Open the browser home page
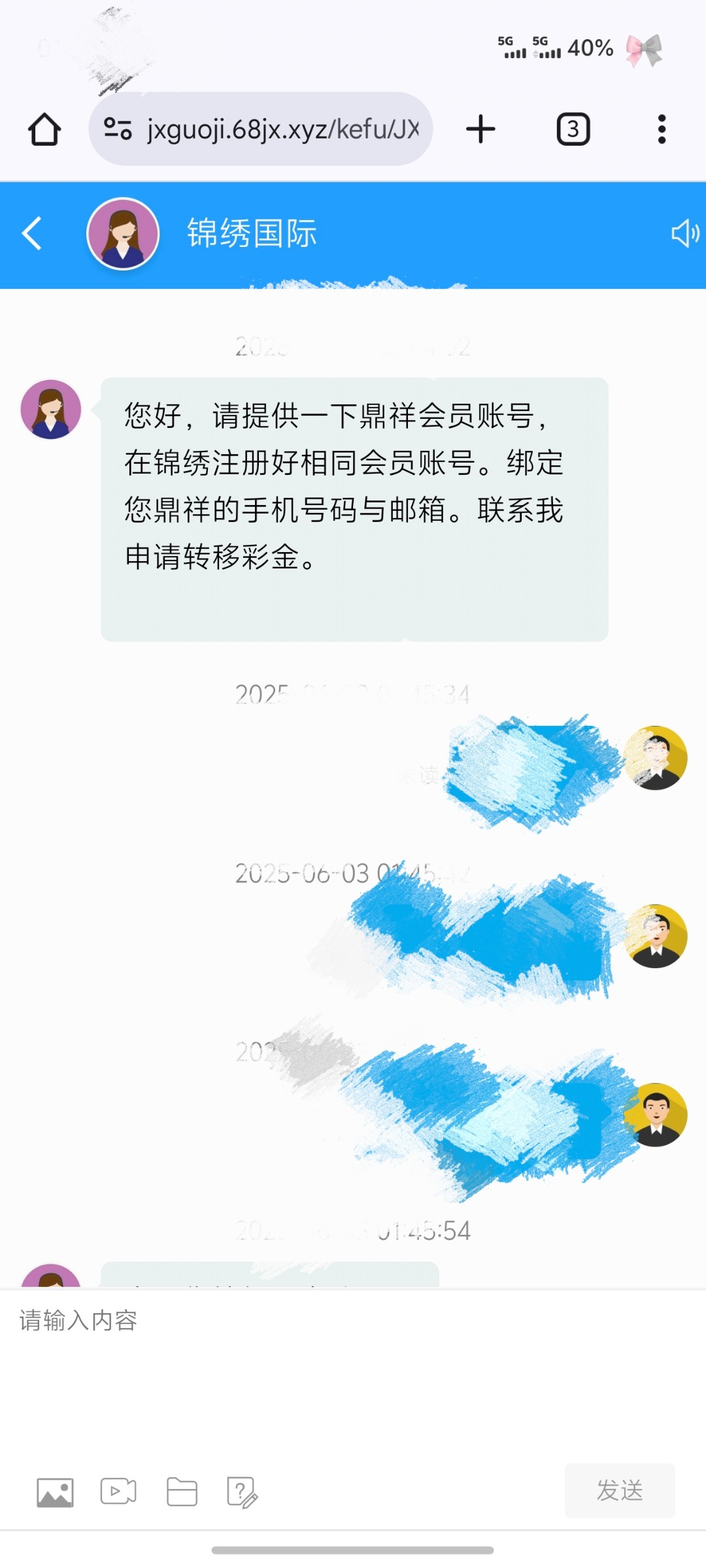706x1568 pixels. coord(44,129)
